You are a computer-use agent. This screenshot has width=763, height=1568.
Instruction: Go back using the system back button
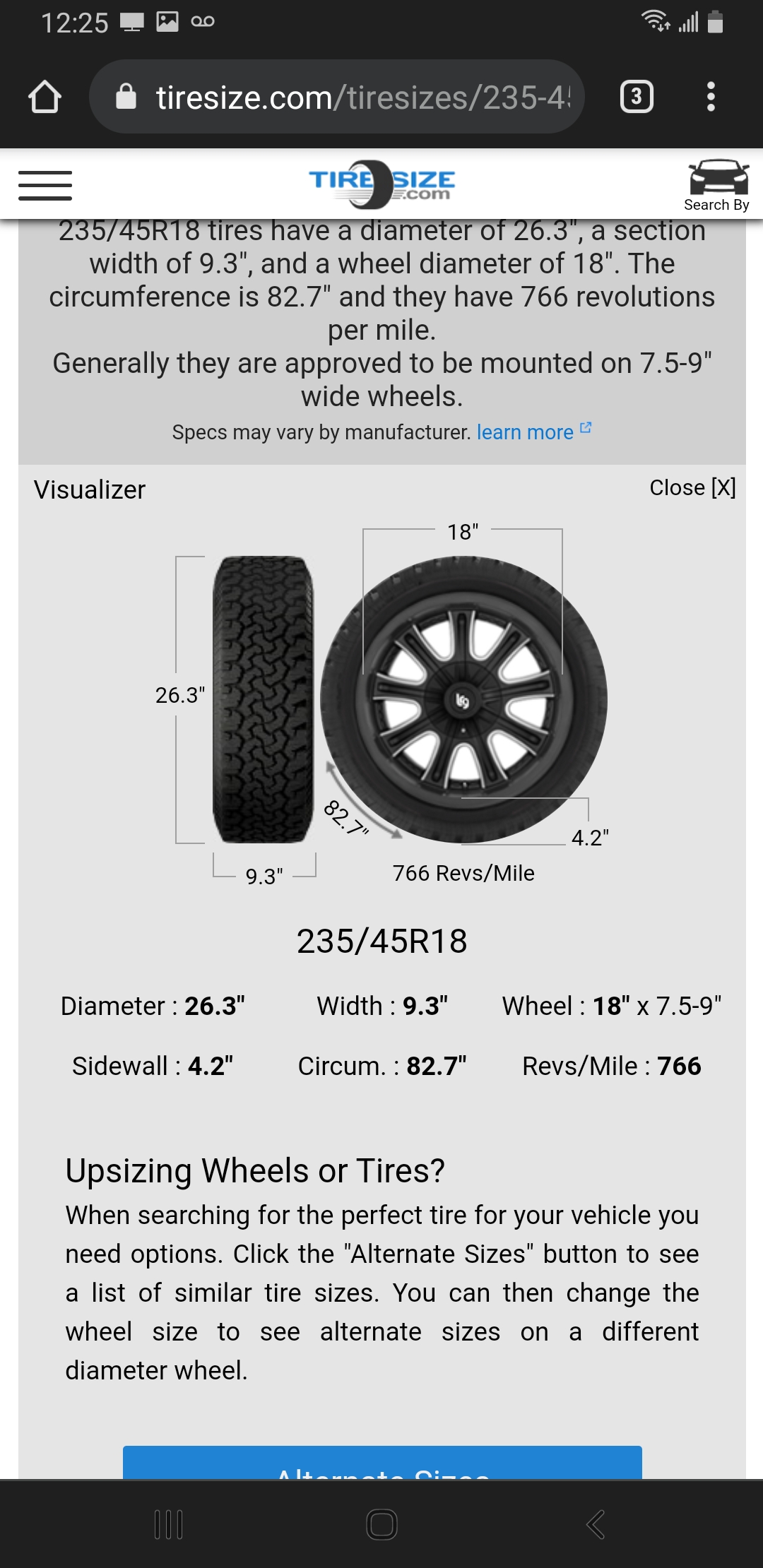coord(596,1524)
